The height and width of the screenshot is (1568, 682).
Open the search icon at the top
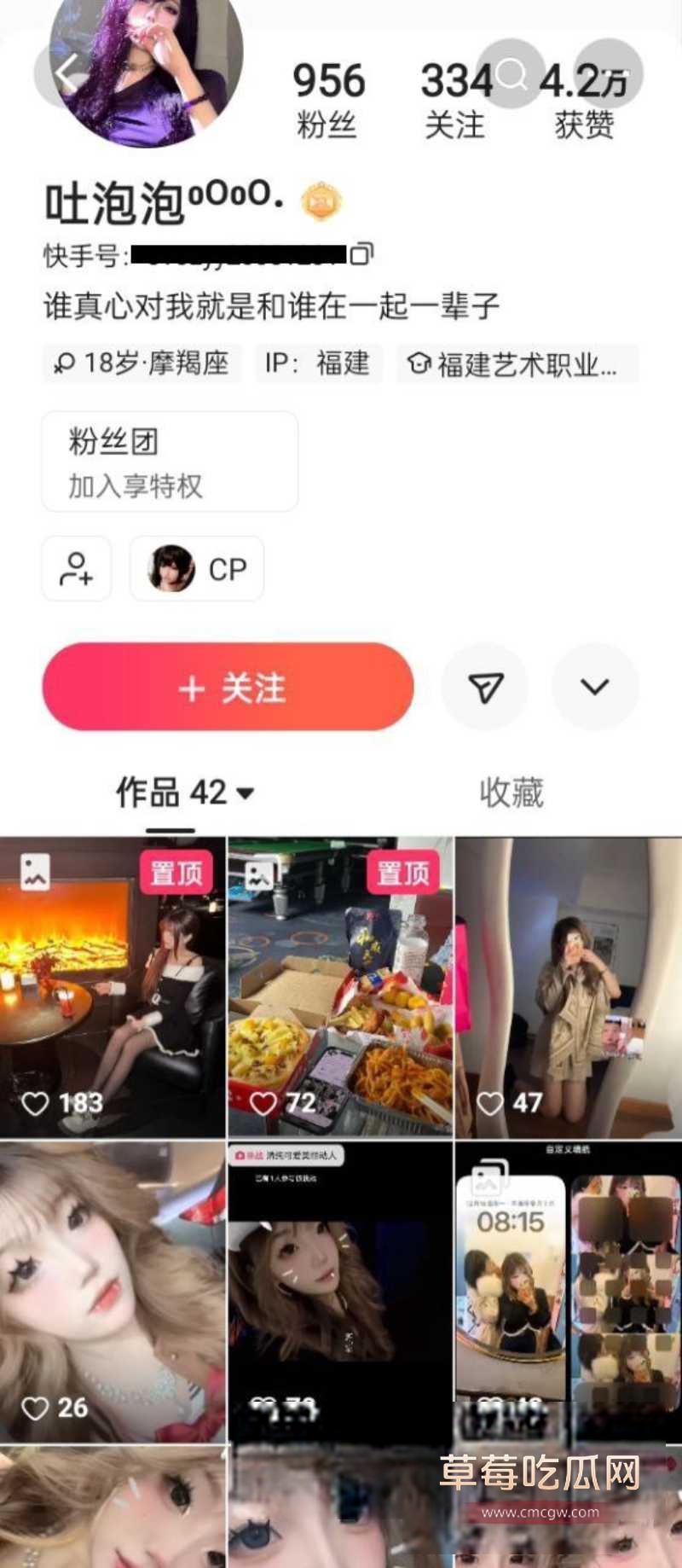511,73
